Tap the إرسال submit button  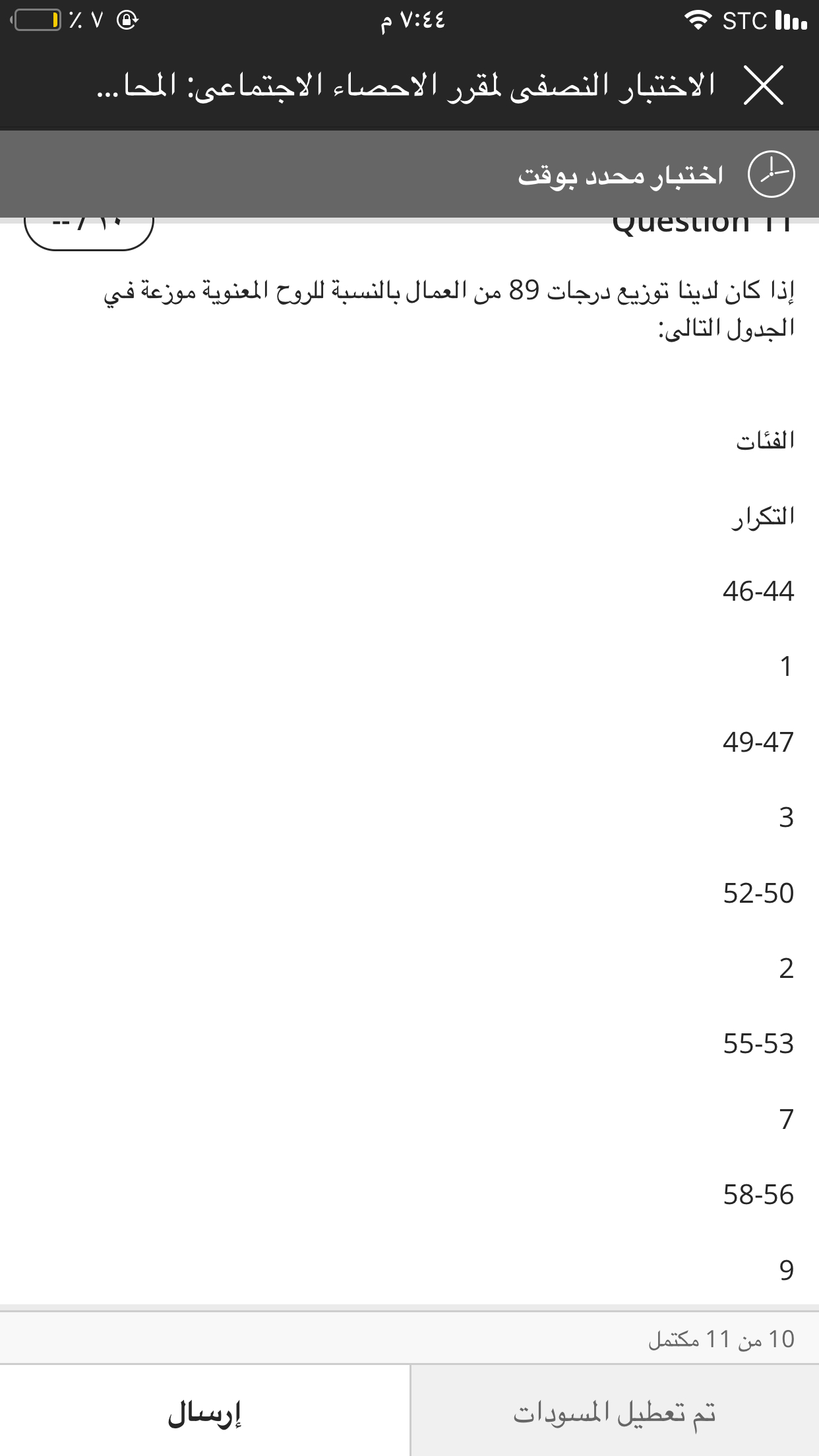click(x=204, y=1412)
